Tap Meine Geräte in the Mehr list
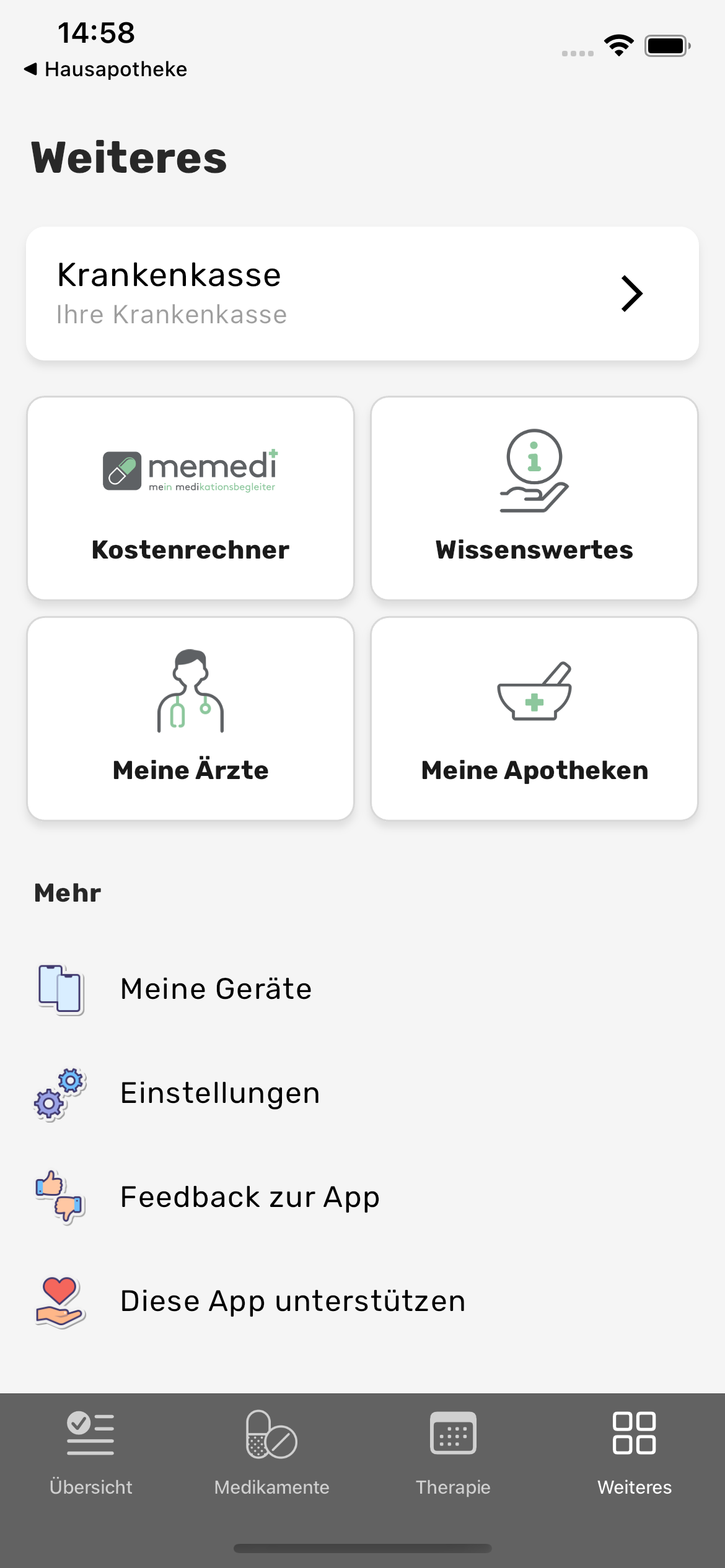This screenshot has height=1568, width=725. click(216, 987)
